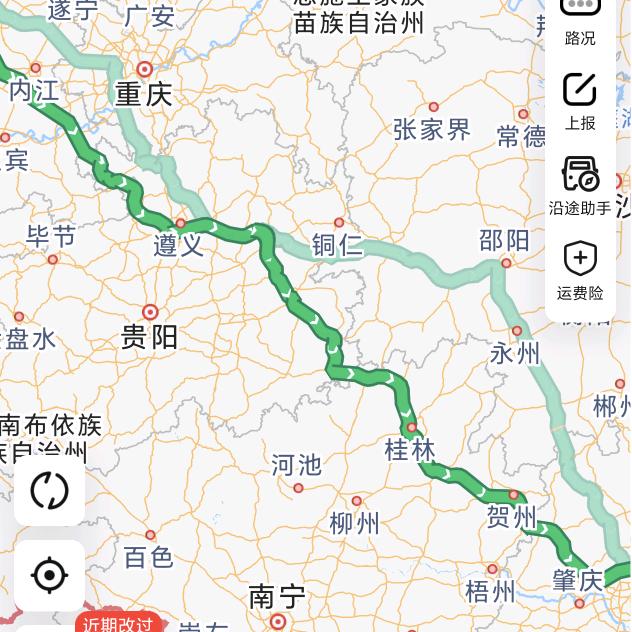Viewport: 632px width, 632px height.
Task: Open the 路况 traffic layer
Action: click(x=580, y=20)
